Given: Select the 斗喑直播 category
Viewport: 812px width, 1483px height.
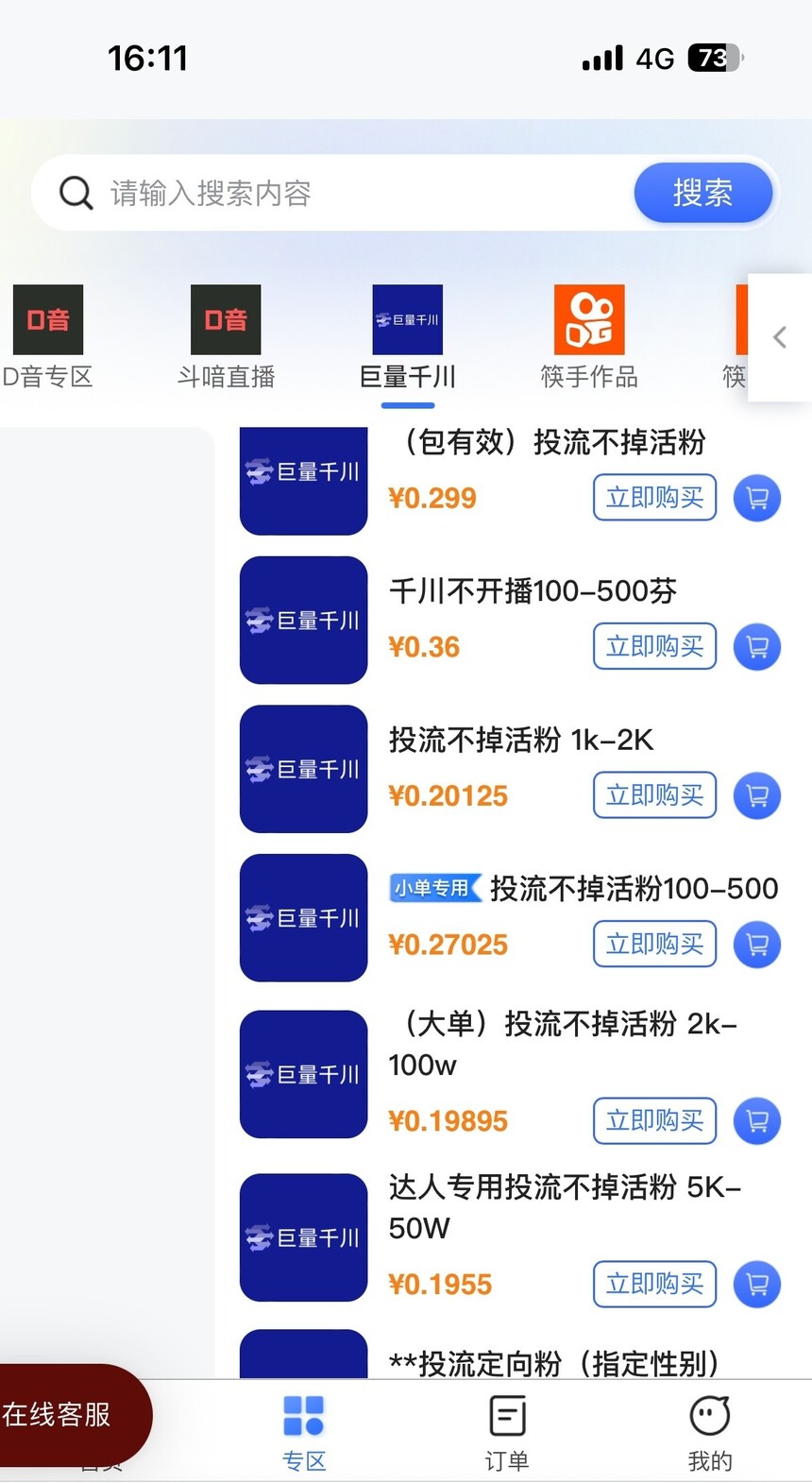Looking at the screenshot, I should click(x=226, y=337).
